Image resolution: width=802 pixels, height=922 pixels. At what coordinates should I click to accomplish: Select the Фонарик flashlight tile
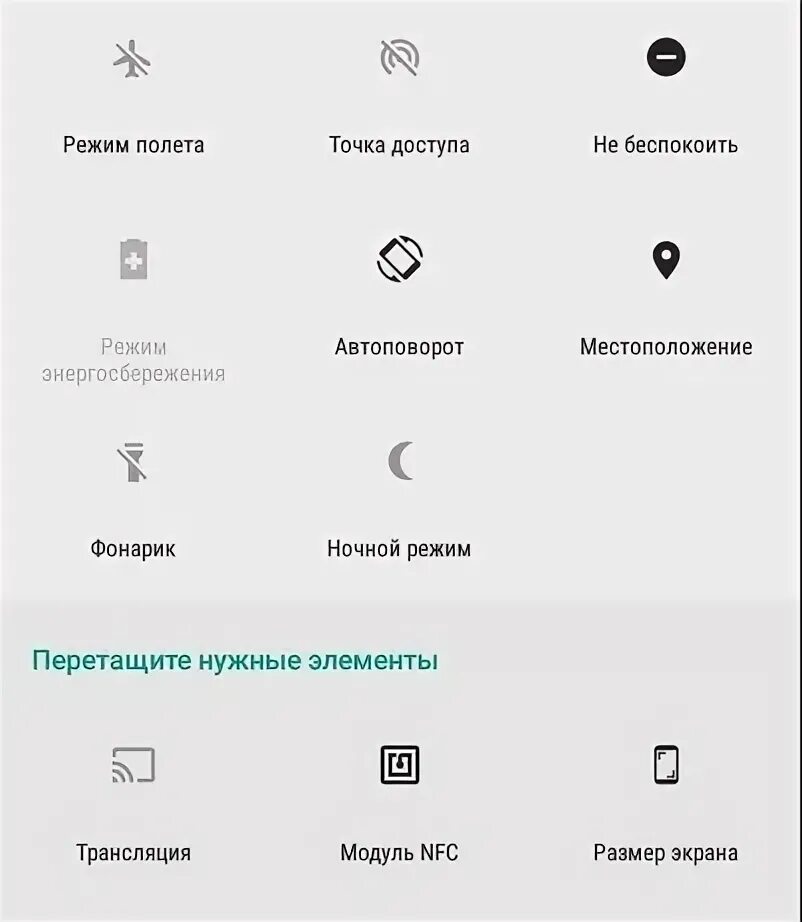click(x=133, y=463)
